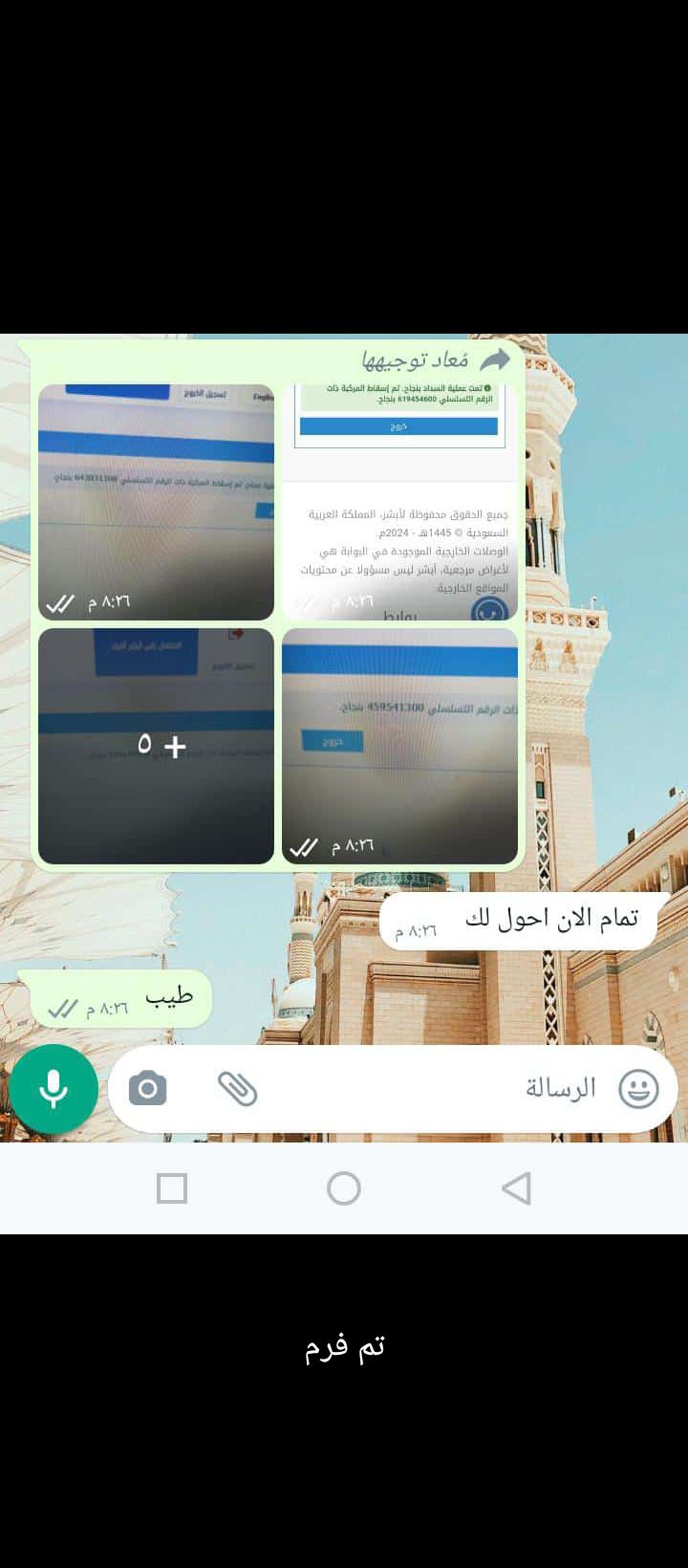The height and width of the screenshot is (1568, 688).
Task: Open the photo with serial number 459541300
Action: pyautogui.click(x=399, y=746)
